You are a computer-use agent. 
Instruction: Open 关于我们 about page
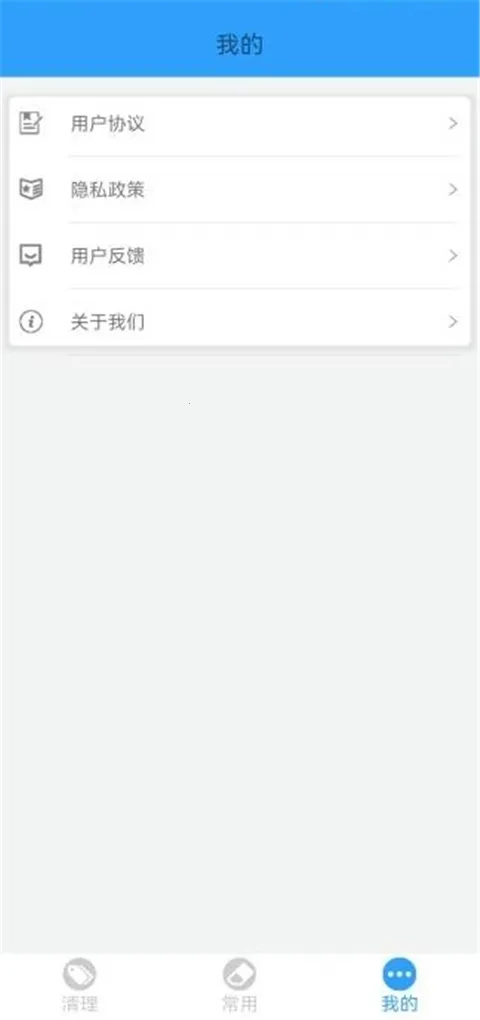click(x=239, y=322)
